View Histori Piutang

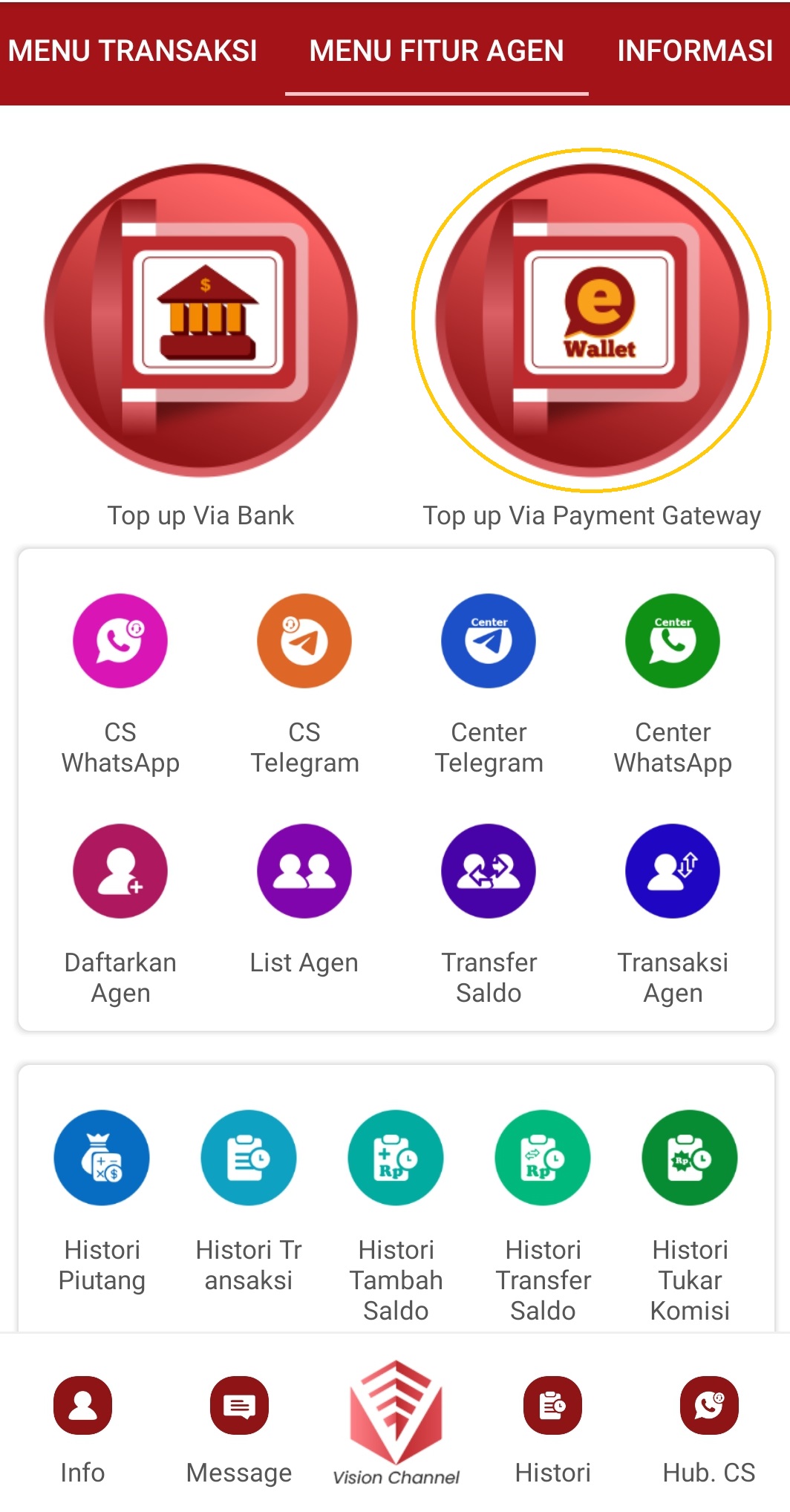tap(102, 1158)
